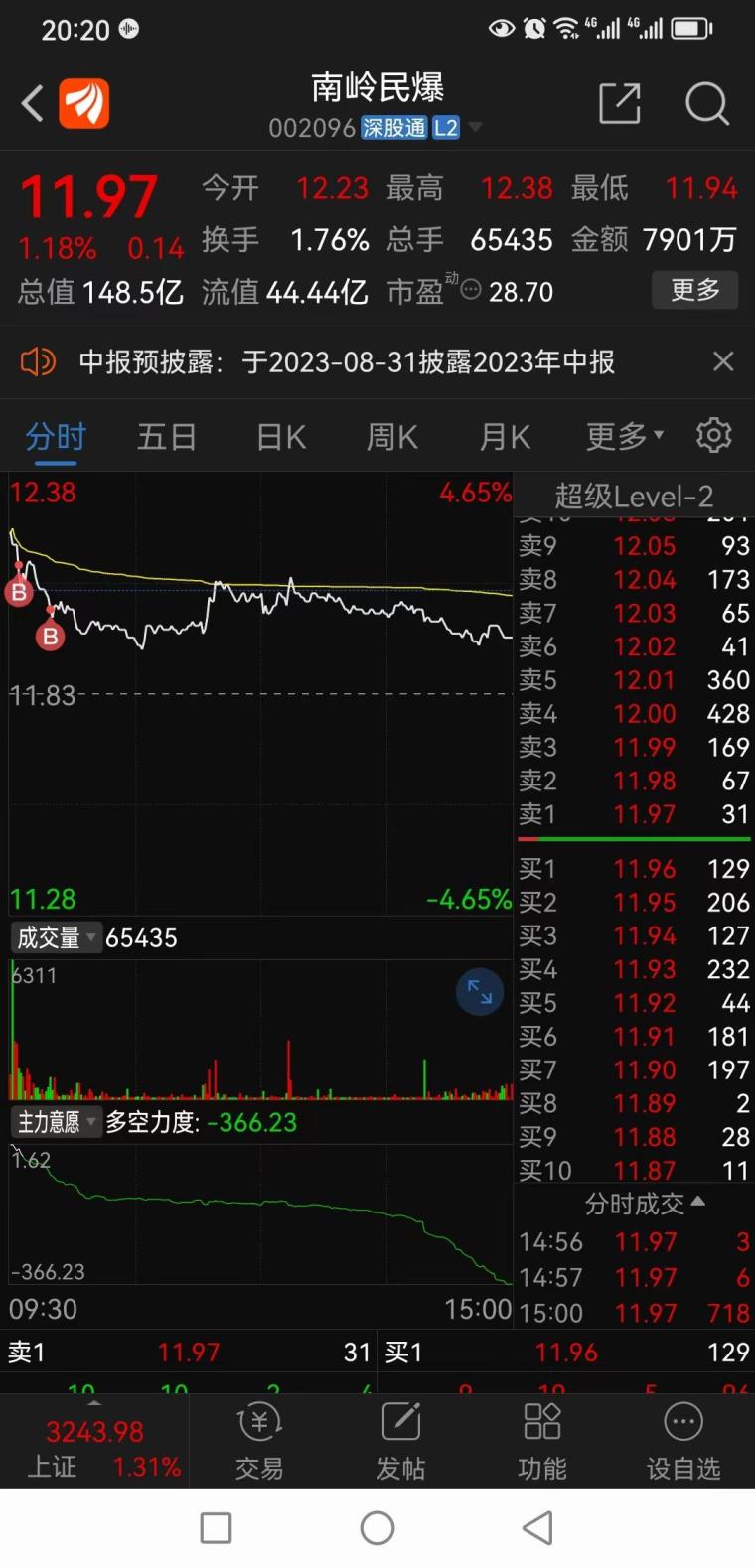Tap the system home button
The image size is (755, 1568).
377,1528
